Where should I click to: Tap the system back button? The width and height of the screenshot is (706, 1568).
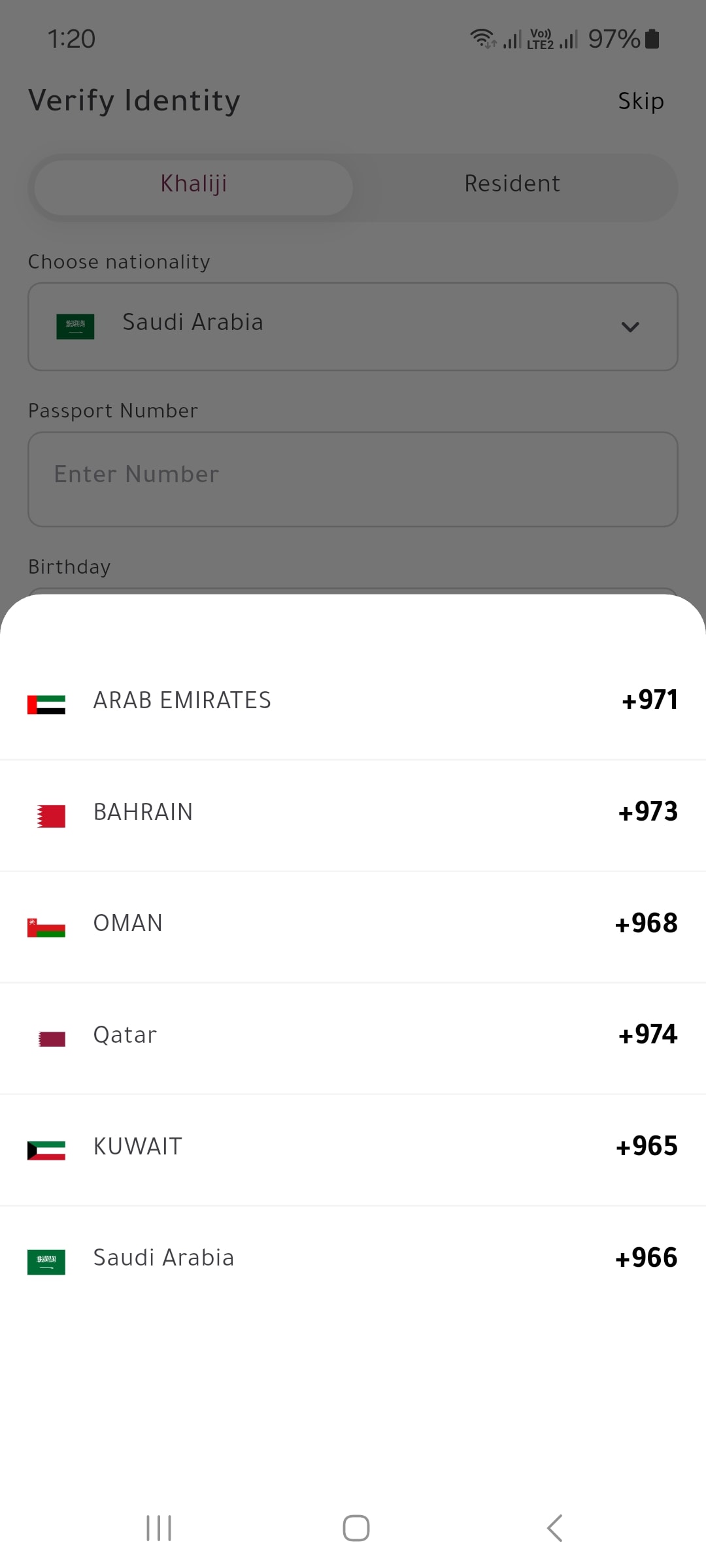tap(554, 1528)
